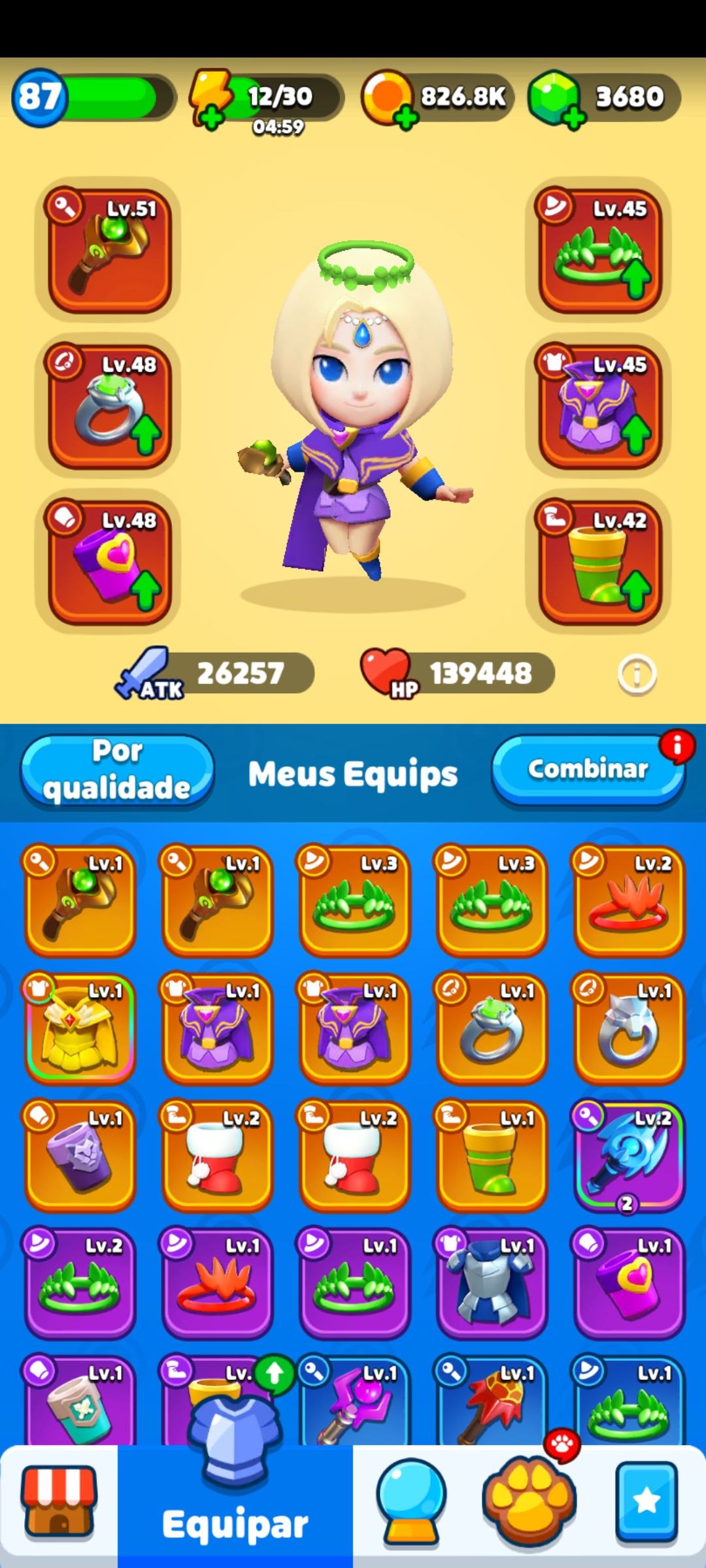Select the silver wolf ring item
Image resolution: width=706 pixels, height=1568 pixels.
629,1028
